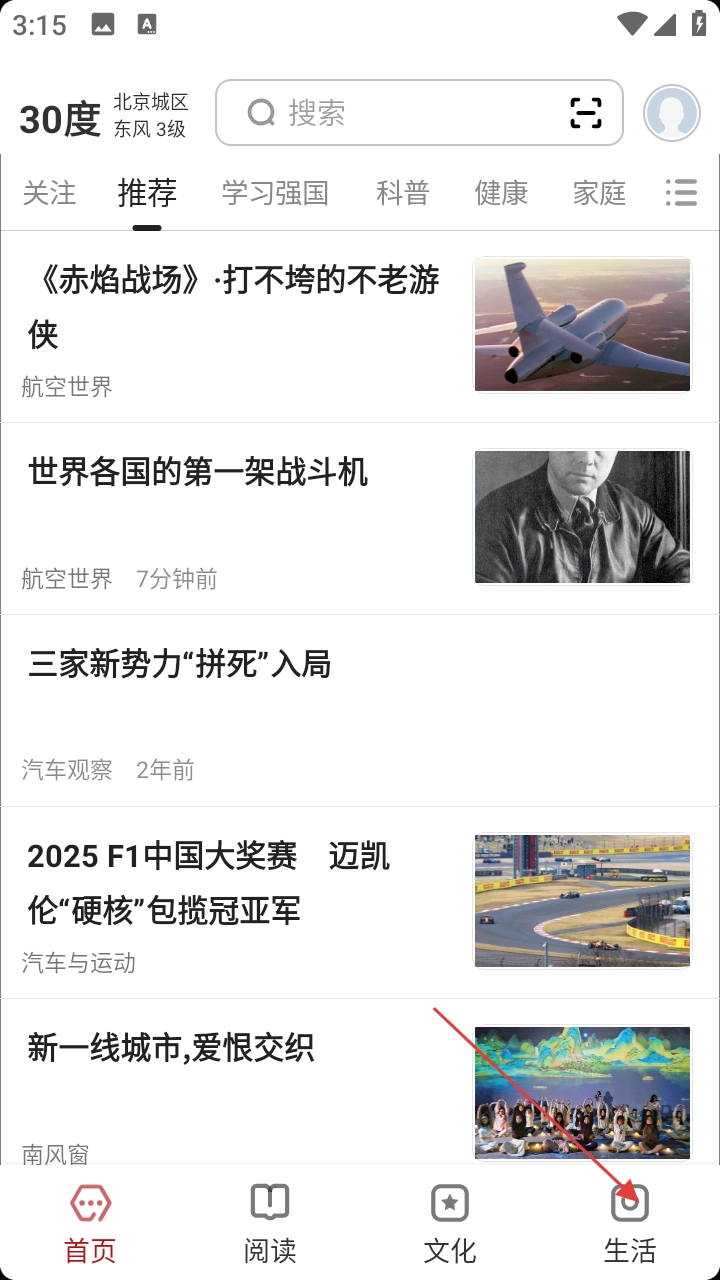
Task: Open the 科普 tab
Action: coord(402,193)
